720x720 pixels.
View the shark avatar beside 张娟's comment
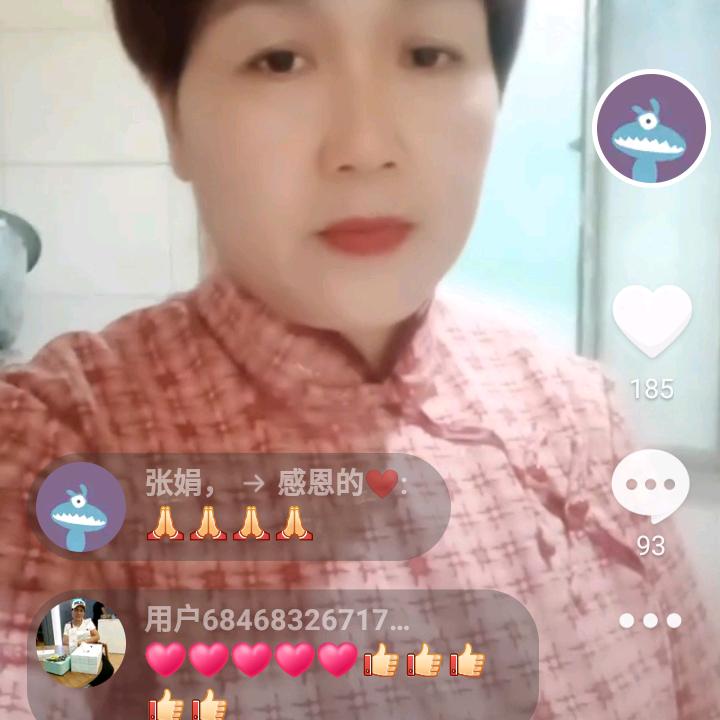(81, 507)
